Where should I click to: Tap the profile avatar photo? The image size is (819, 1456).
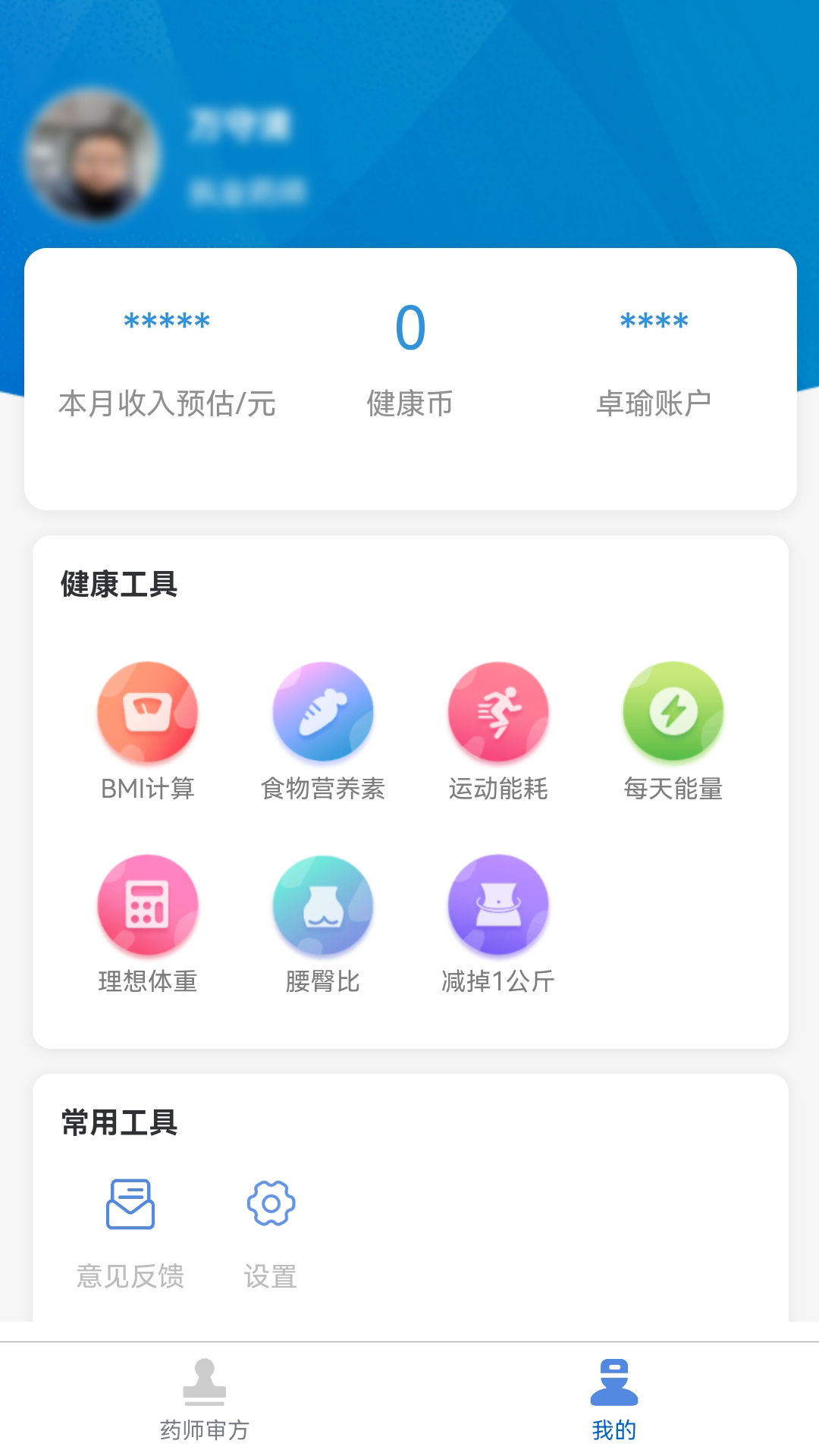coord(93,155)
